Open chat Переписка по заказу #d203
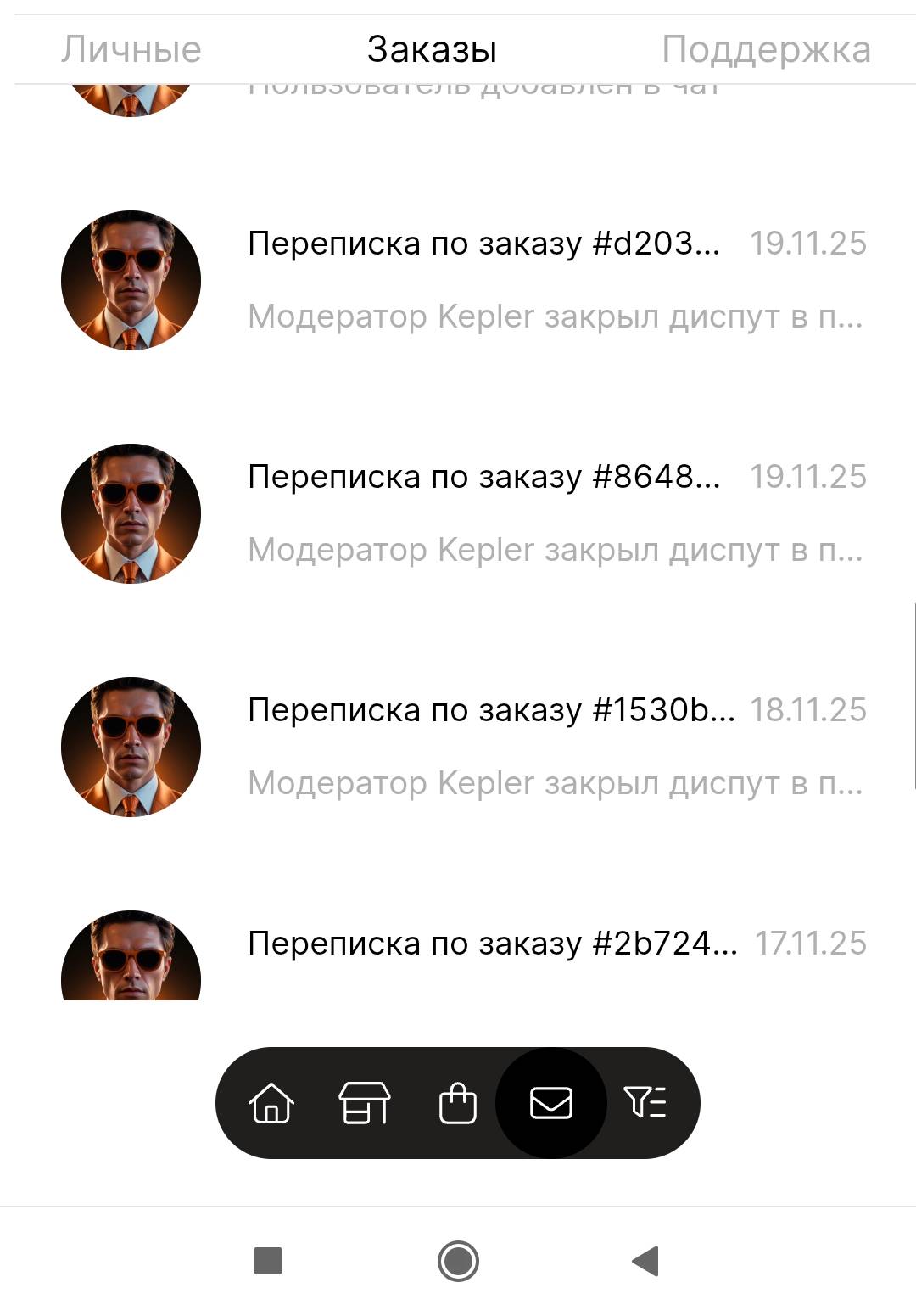The height and width of the screenshot is (1316, 916). click(x=483, y=244)
